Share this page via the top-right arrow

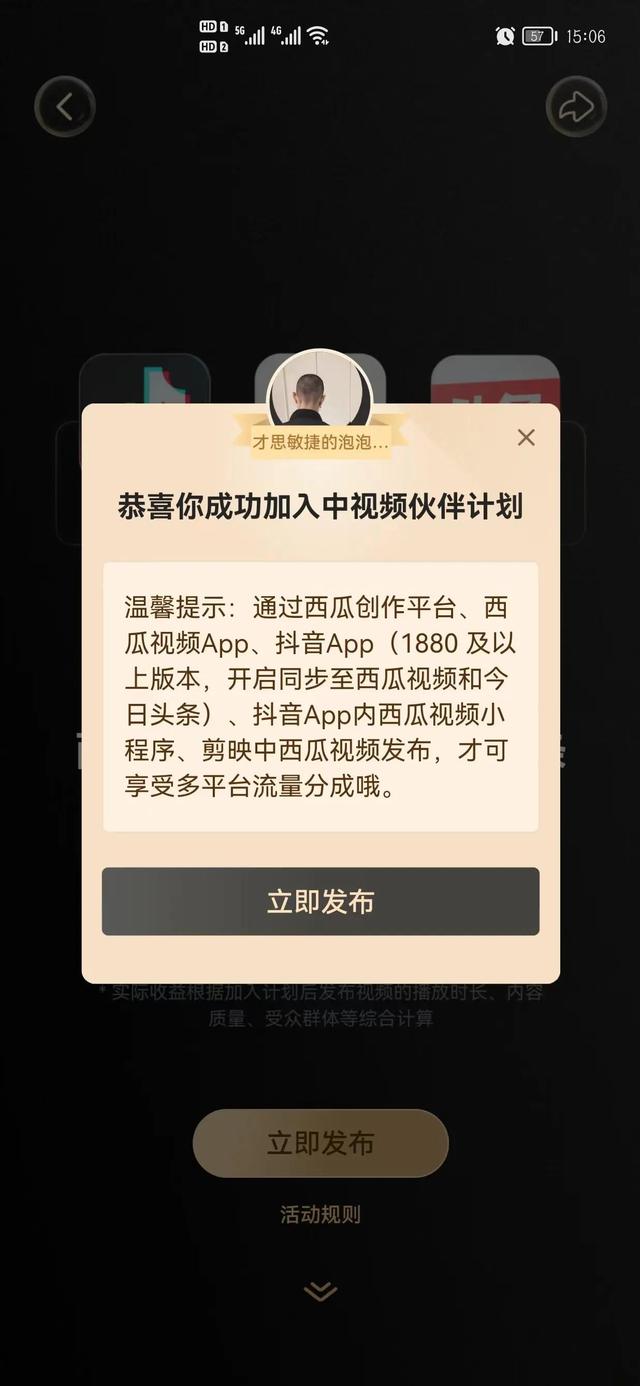coord(576,107)
